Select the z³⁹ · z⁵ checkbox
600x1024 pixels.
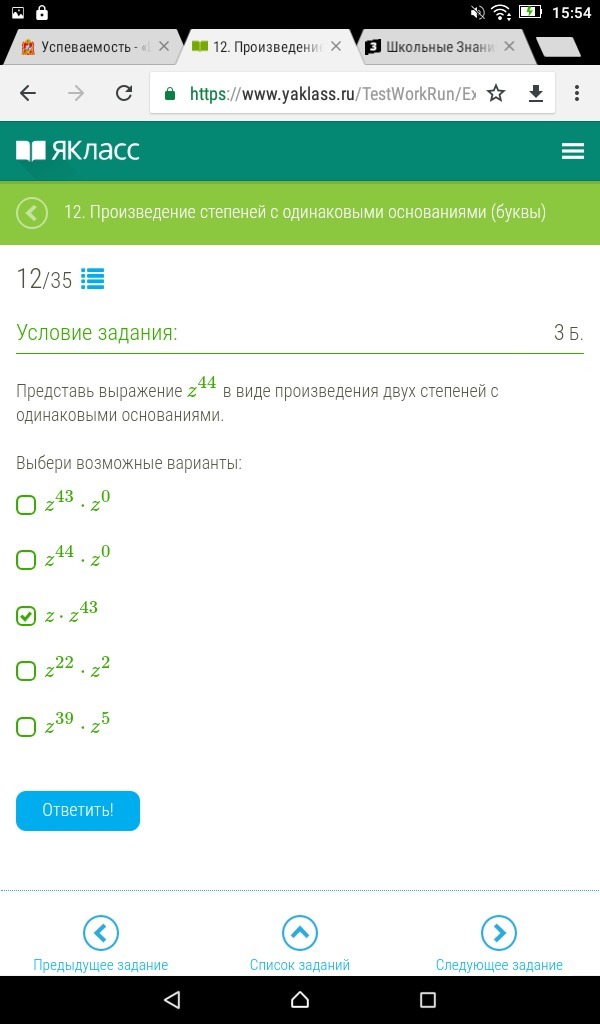point(25,727)
